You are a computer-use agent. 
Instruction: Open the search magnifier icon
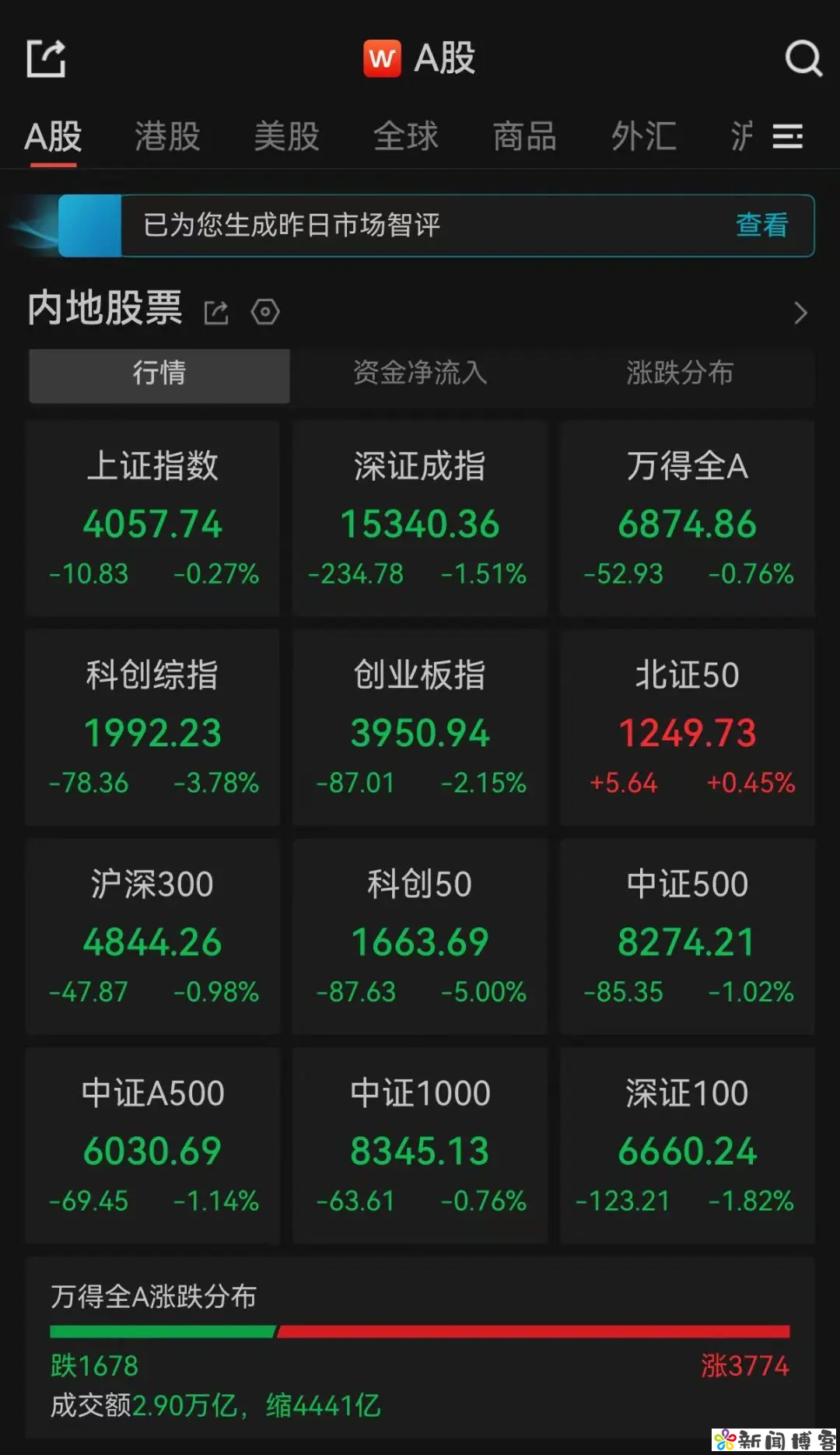pos(803,58)
